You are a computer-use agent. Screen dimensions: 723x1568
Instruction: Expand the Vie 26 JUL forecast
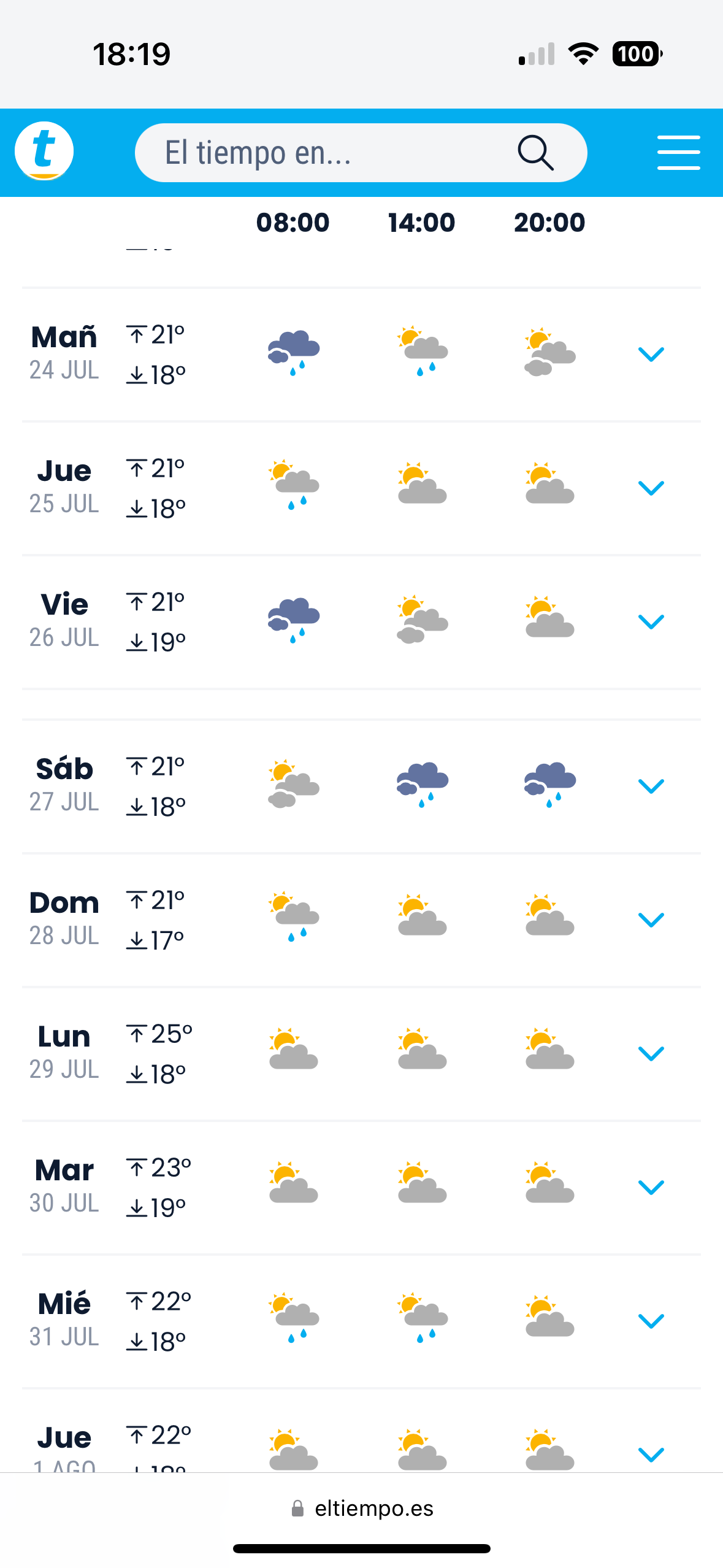[651, 621]
